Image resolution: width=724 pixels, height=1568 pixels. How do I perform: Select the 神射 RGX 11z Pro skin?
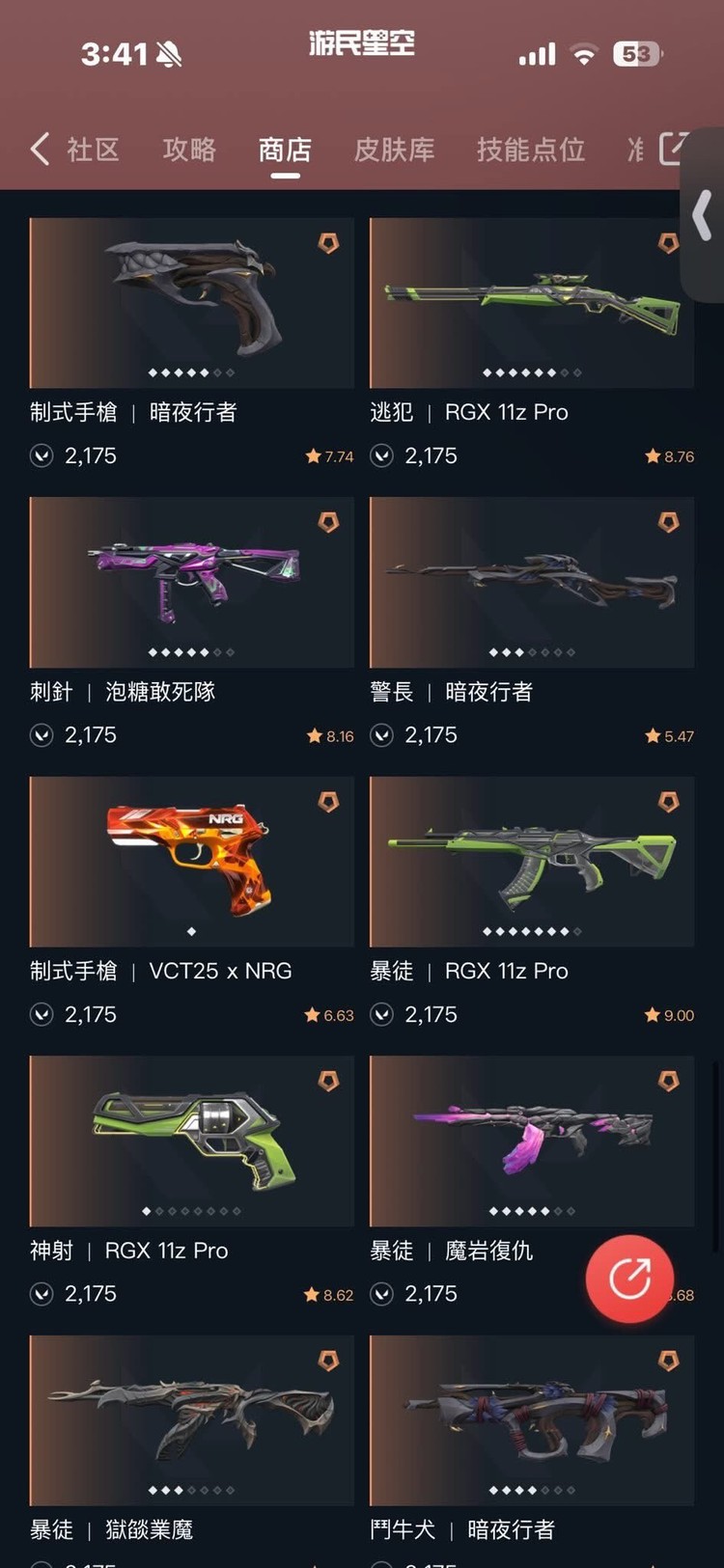coord(192,1183)
